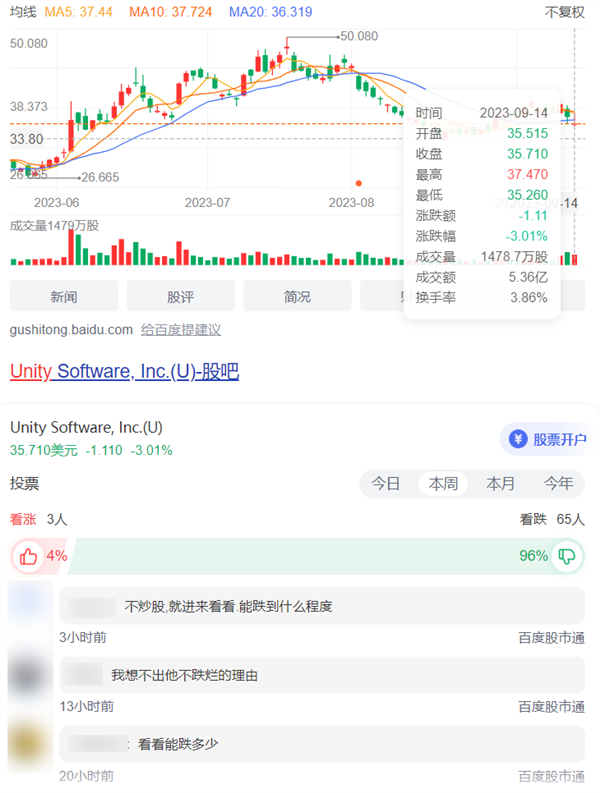Open the 股评 section
The image size is (600, 793).
click(181, 296)
